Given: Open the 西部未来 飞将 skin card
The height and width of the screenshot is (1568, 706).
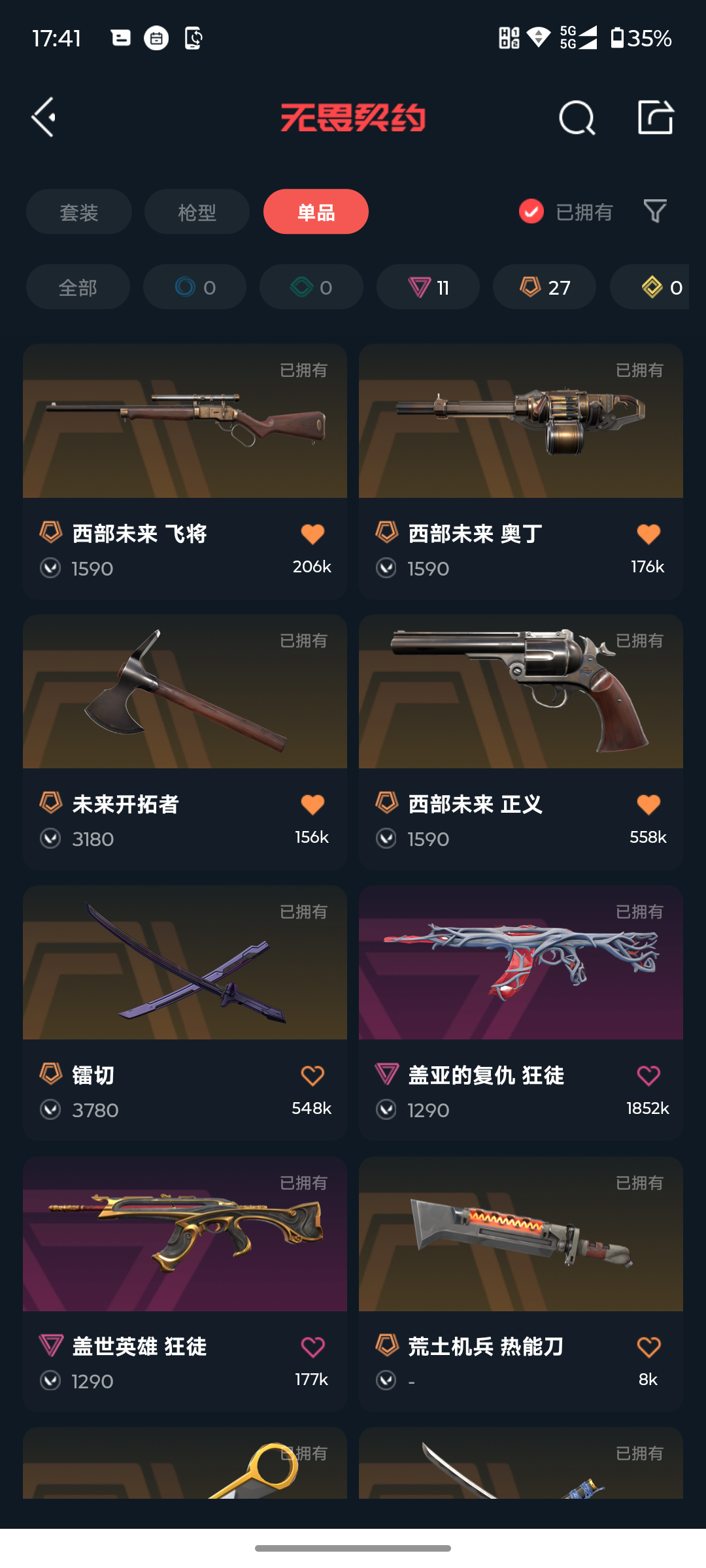Looking at the screenshot, I should [x=185, y=472].
